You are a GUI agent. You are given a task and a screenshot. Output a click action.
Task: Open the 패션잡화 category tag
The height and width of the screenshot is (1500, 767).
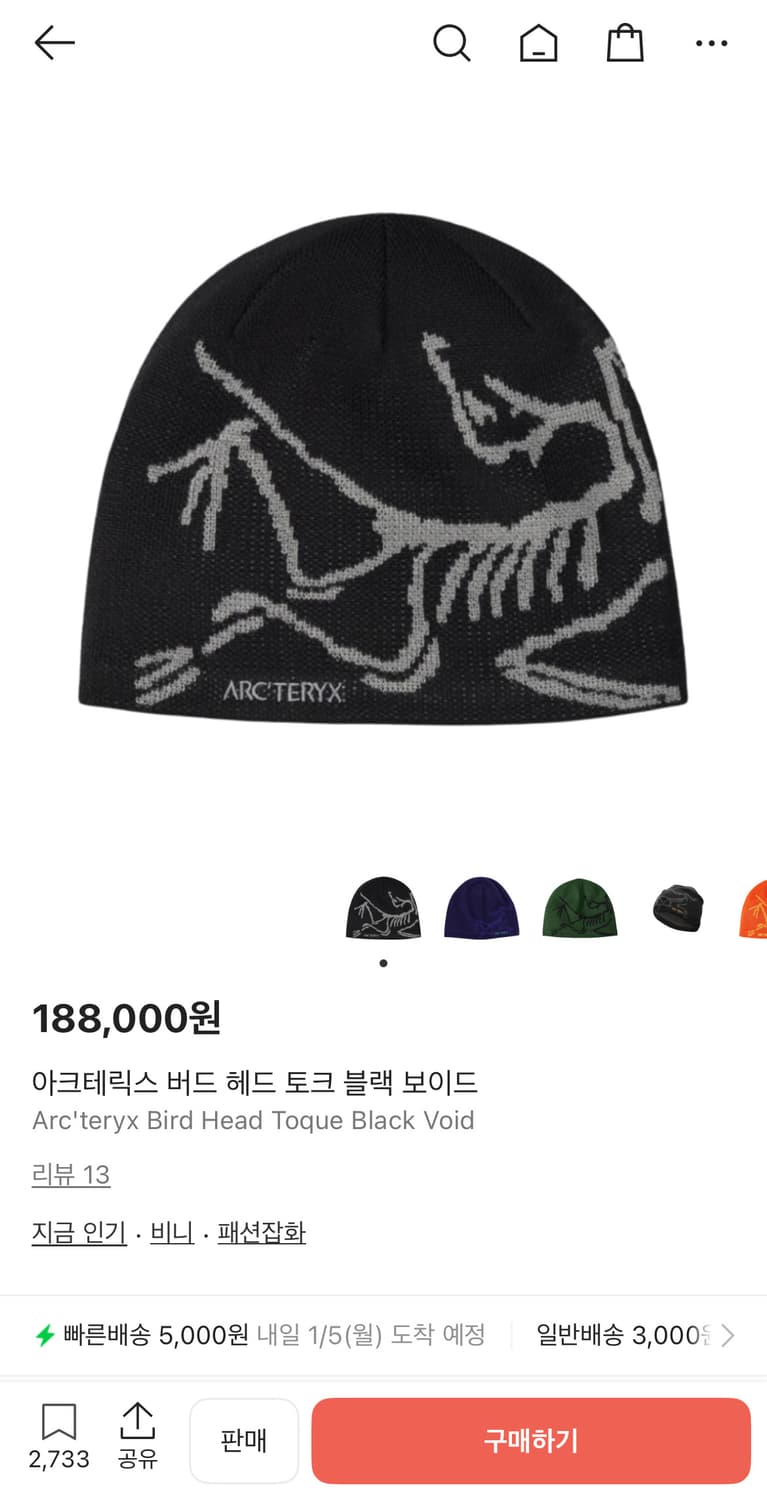(261, 1232)
